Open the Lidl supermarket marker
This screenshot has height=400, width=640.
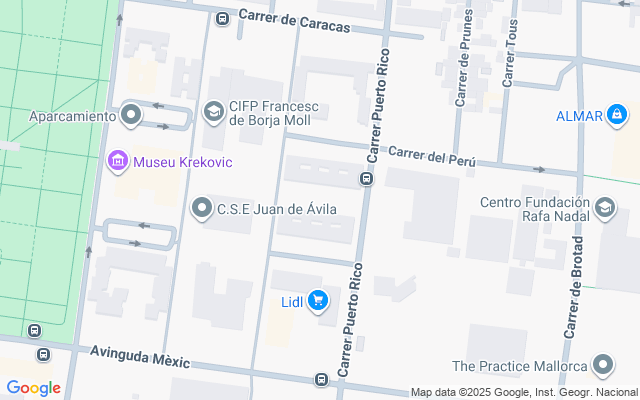click(318, 302)
